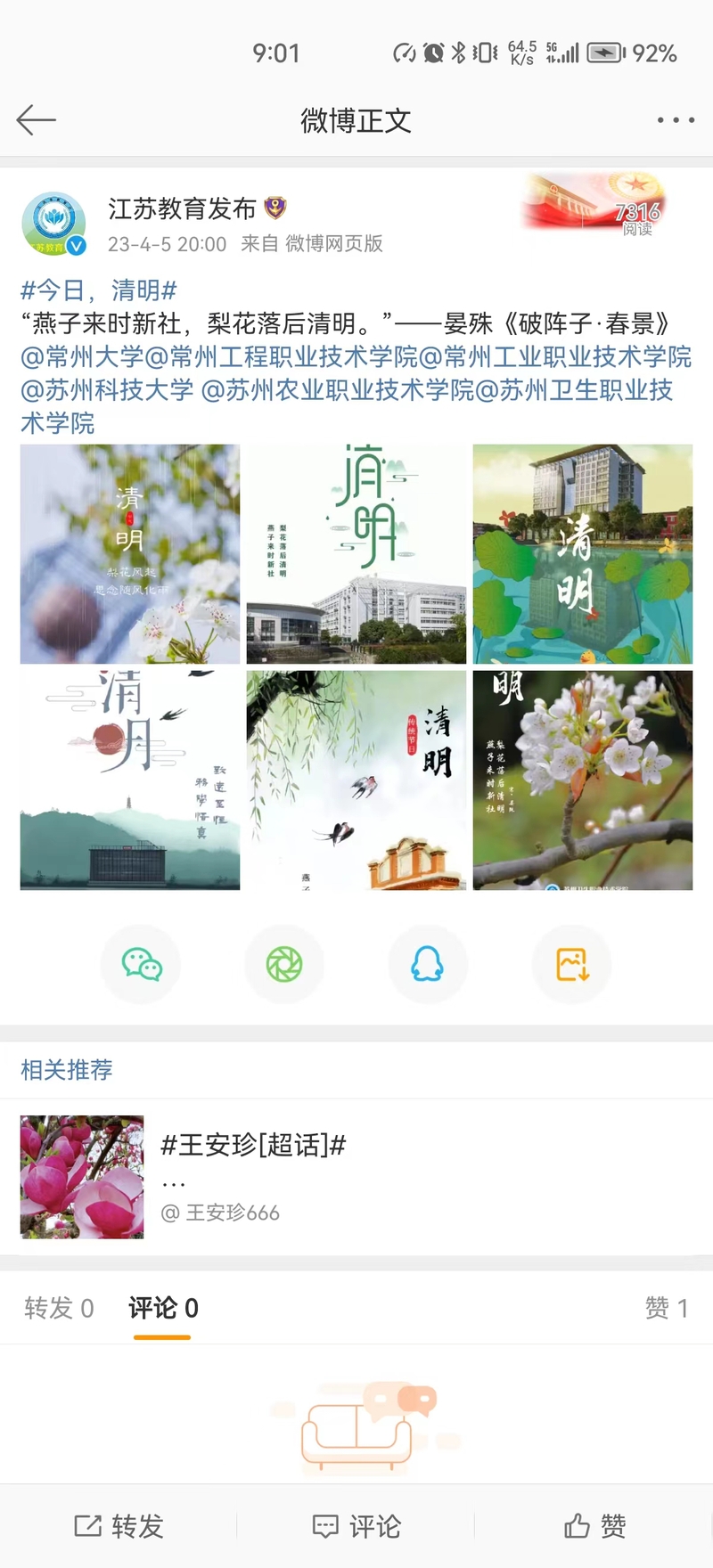View the white pear blossom branch image

[x=582, y=780]
